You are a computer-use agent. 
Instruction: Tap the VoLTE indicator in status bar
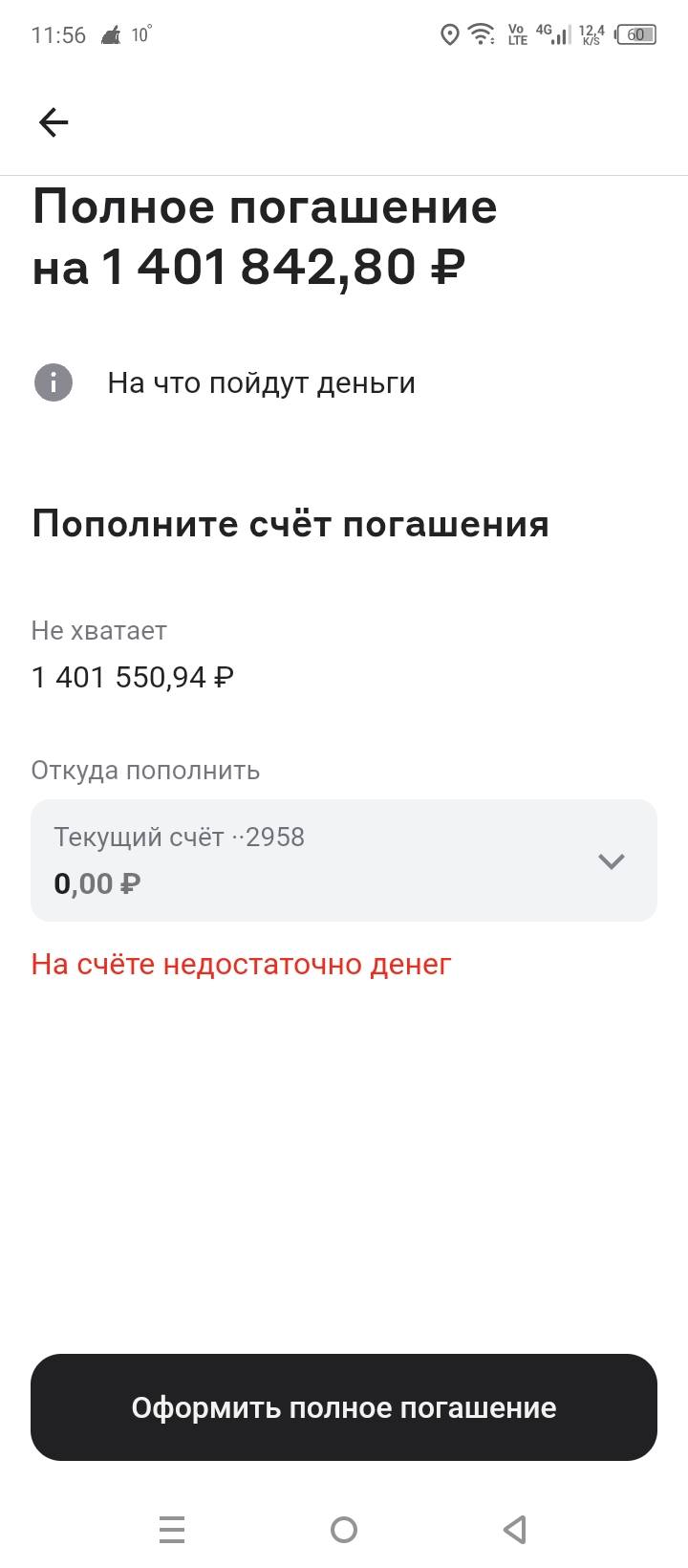[x=516, y=34]
